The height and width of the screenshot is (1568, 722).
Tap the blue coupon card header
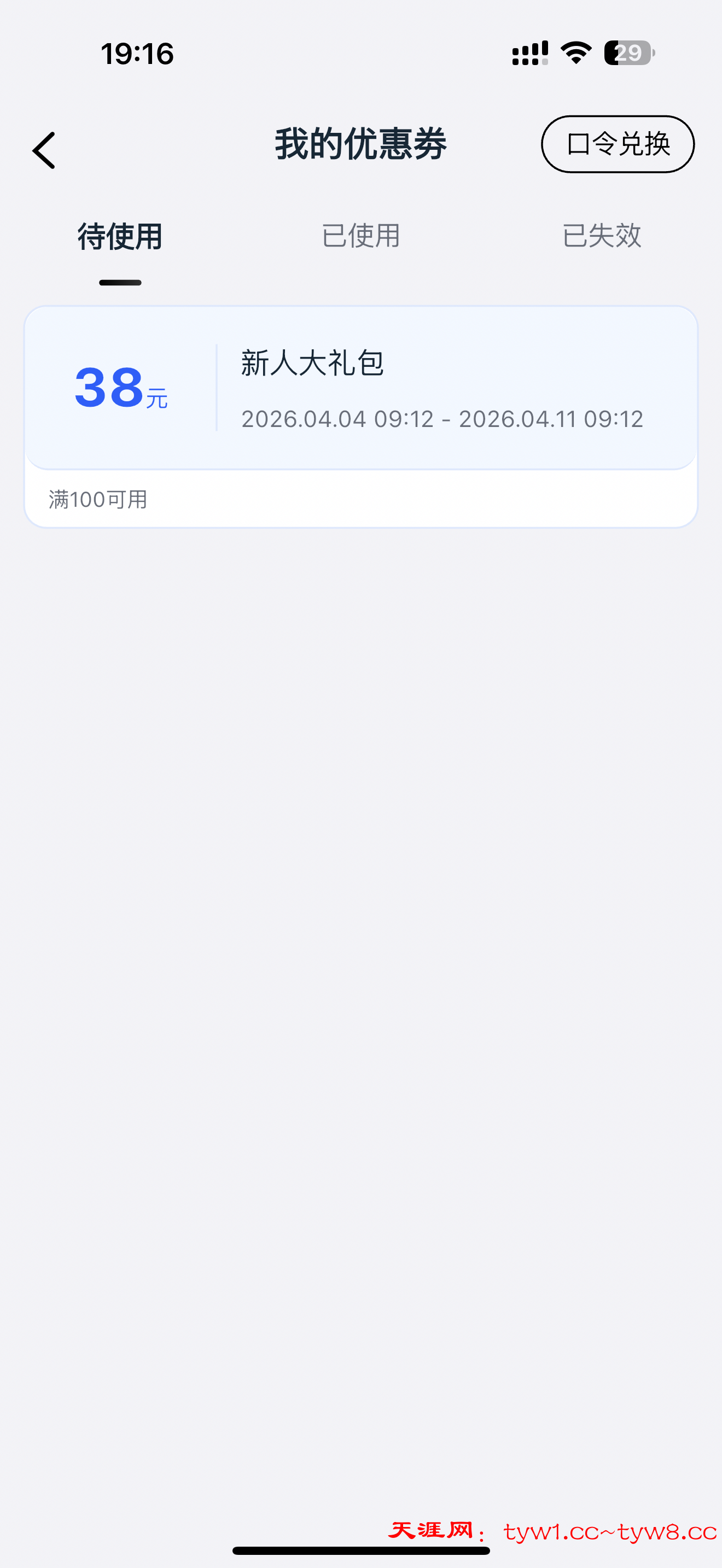[361, 387]
